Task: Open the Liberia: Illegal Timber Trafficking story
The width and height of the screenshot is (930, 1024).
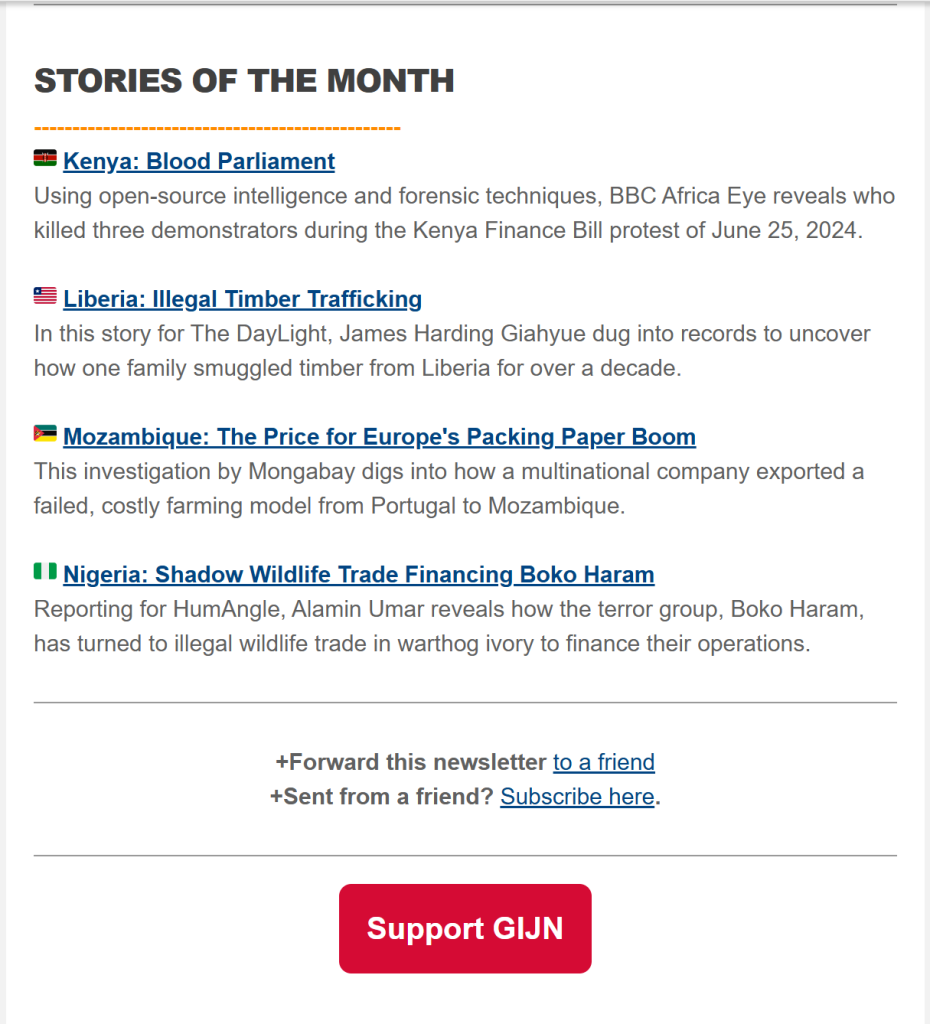Action: point(242,299)
